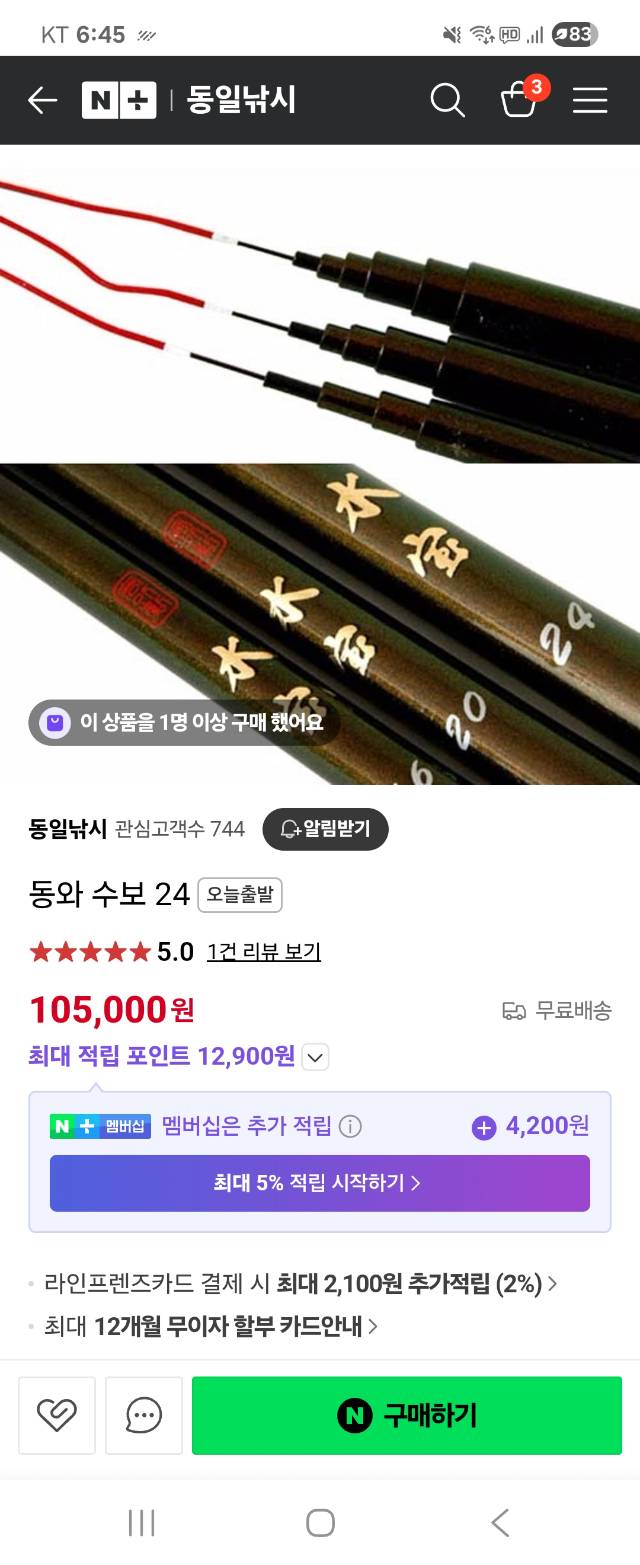This screenshot has width=640, height=1565.
Task: View the 1건 리뷰 보기 link
Action: click(264, 952)
